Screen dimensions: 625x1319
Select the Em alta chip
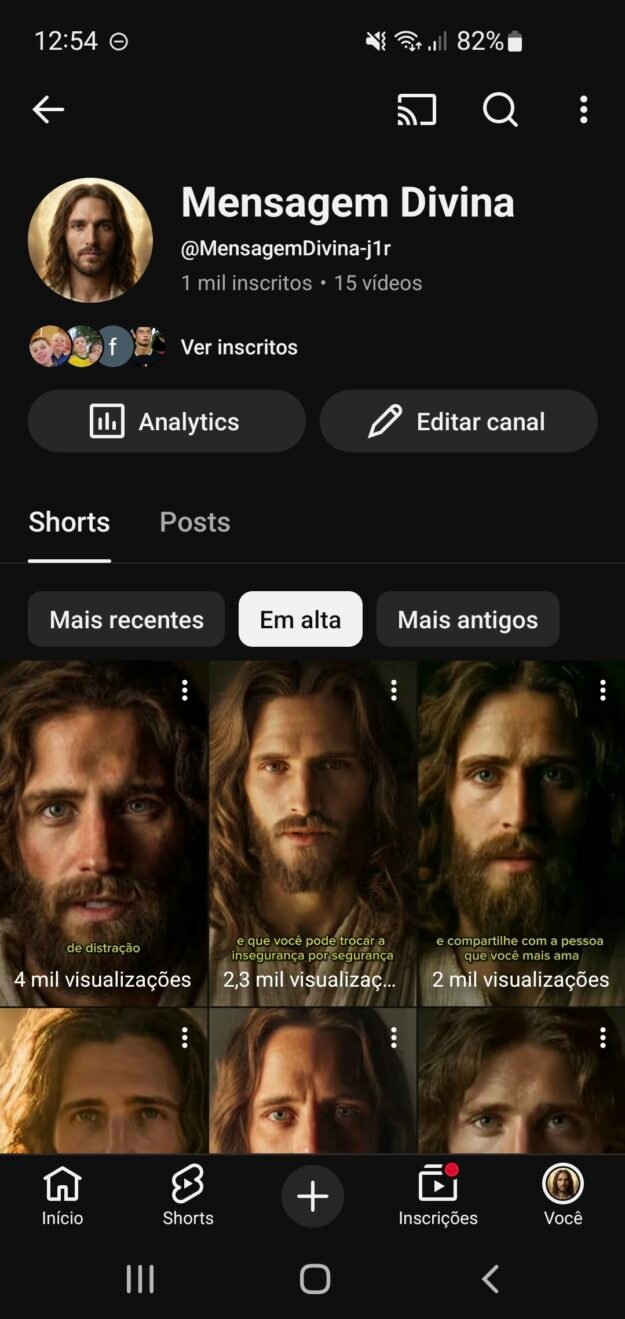[300, 620]
